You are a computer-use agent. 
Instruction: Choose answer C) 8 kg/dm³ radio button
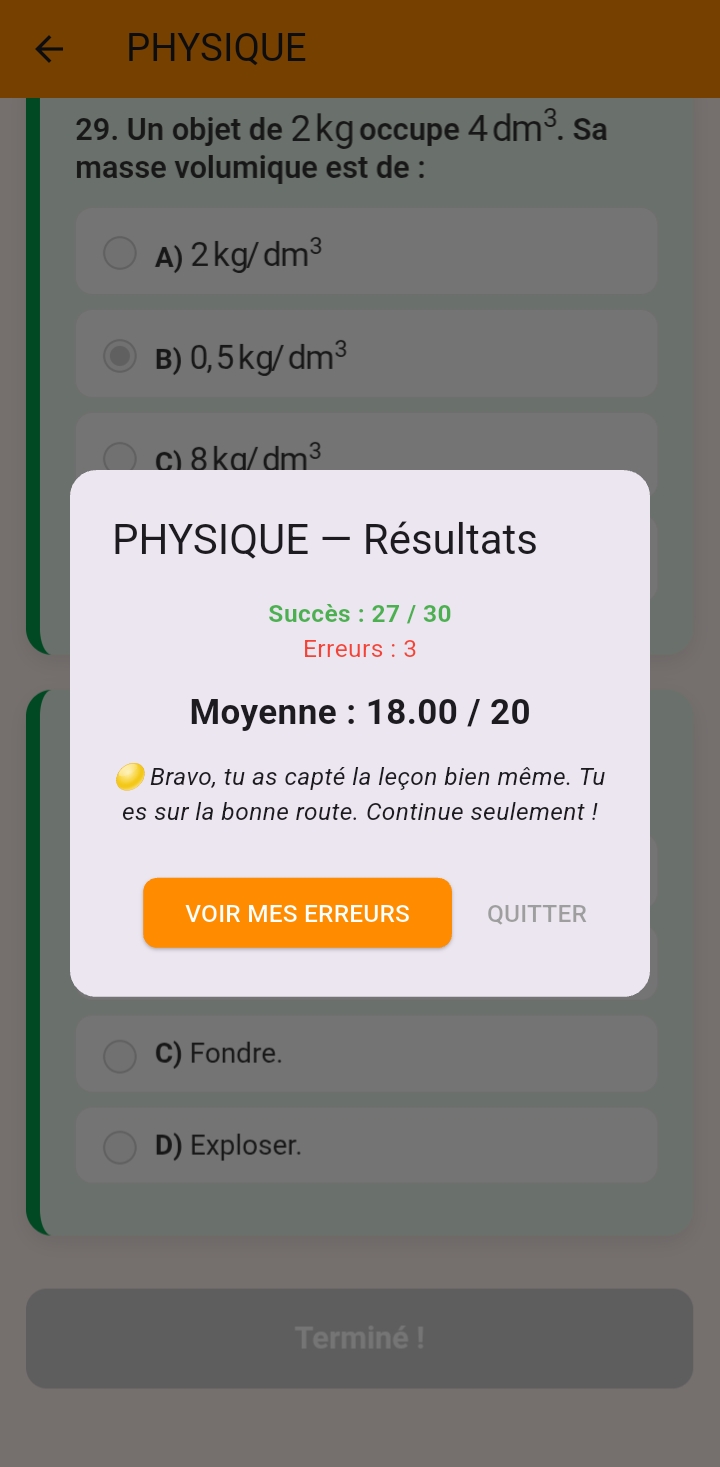click(x=120, y=458)
